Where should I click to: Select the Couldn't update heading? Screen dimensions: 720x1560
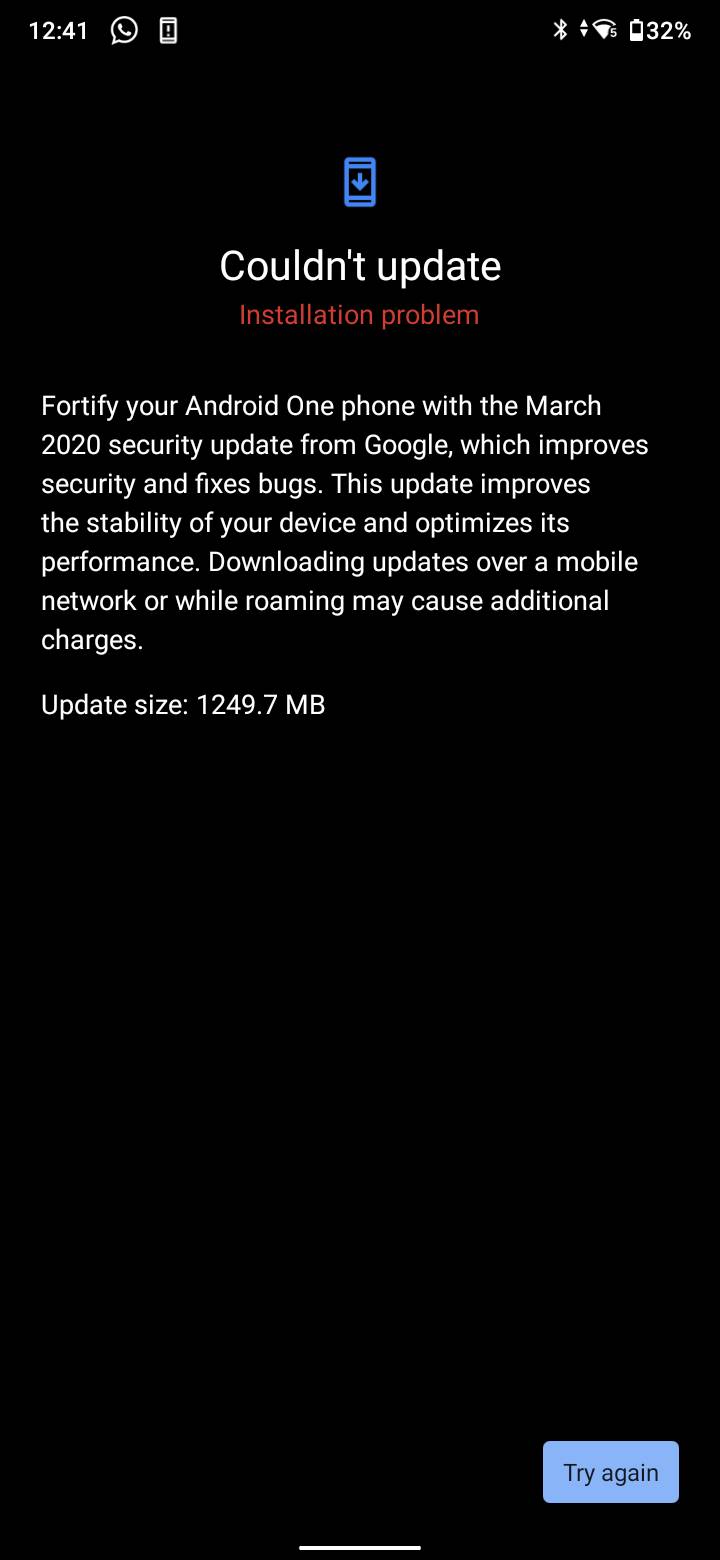(360, 265)
